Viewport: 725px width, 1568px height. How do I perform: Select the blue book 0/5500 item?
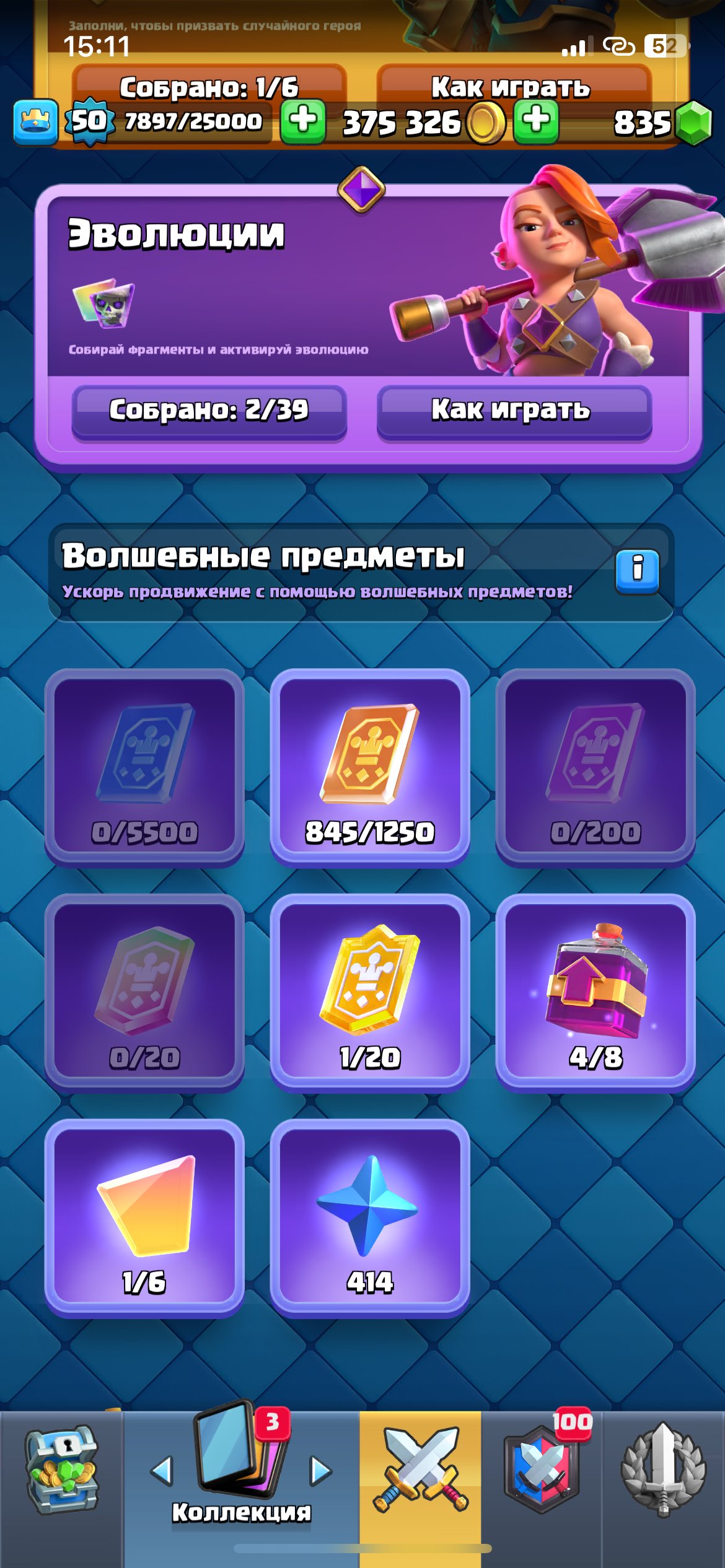click(x=144, y=767)
